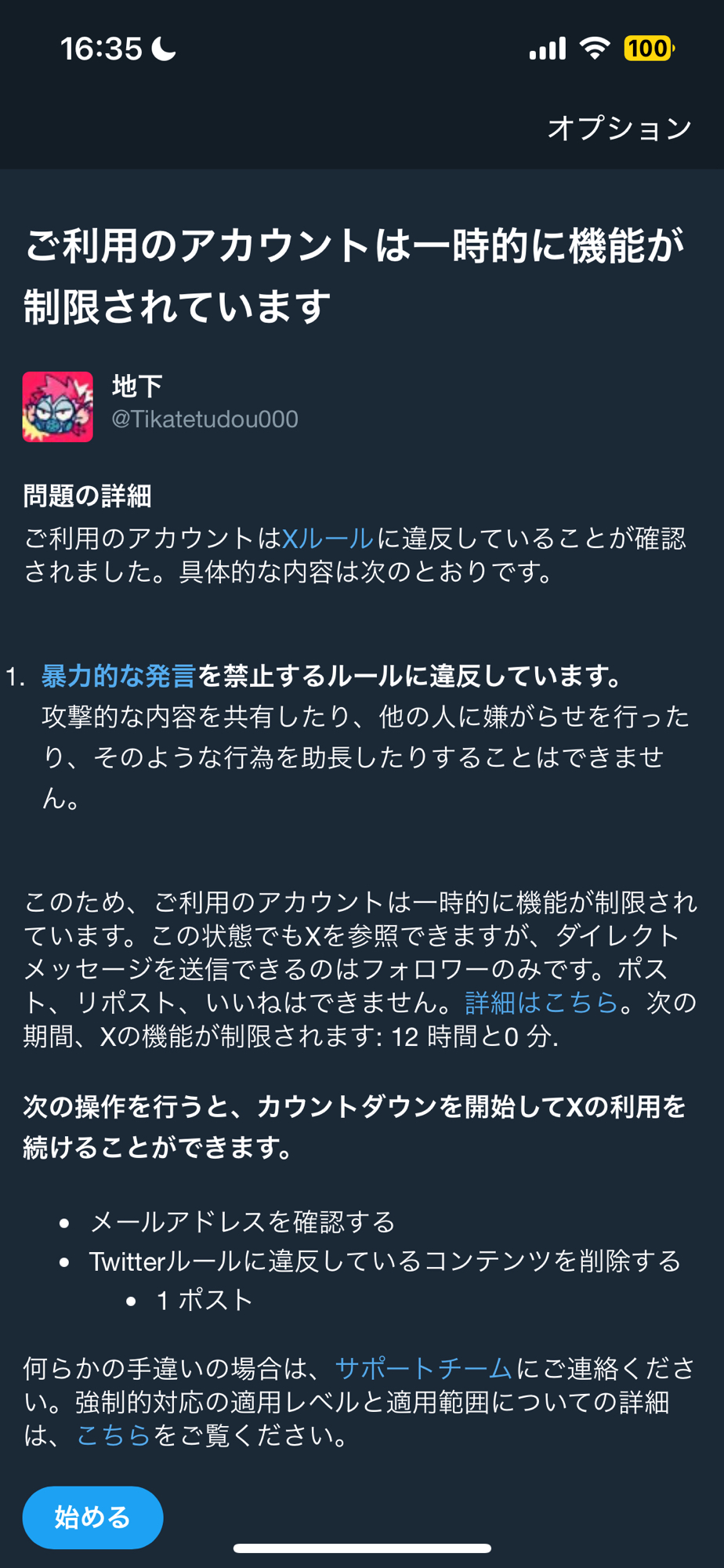Open the 暴力的な発言 policy link
This screenshot has width=724, height=1568.
click(118, 675)
